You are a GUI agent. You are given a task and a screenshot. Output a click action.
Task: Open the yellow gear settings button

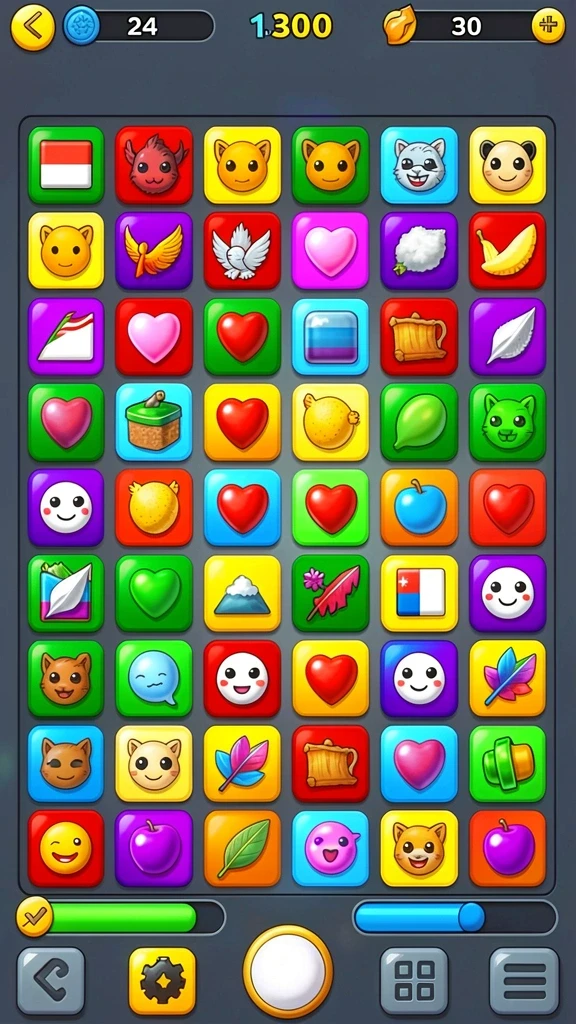pos(162,980)
